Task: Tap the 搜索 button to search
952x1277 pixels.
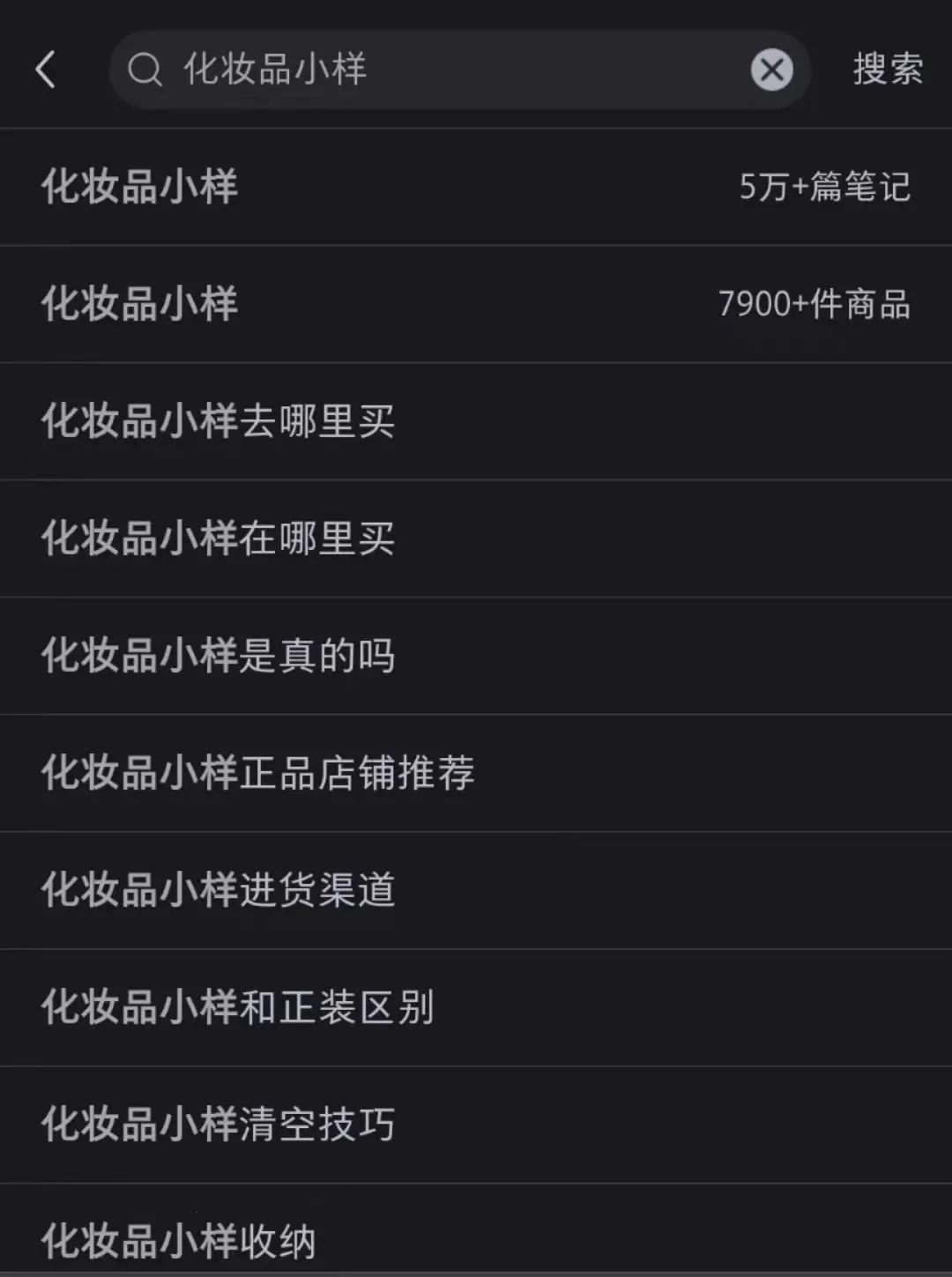Action: [x=886, y=70]
